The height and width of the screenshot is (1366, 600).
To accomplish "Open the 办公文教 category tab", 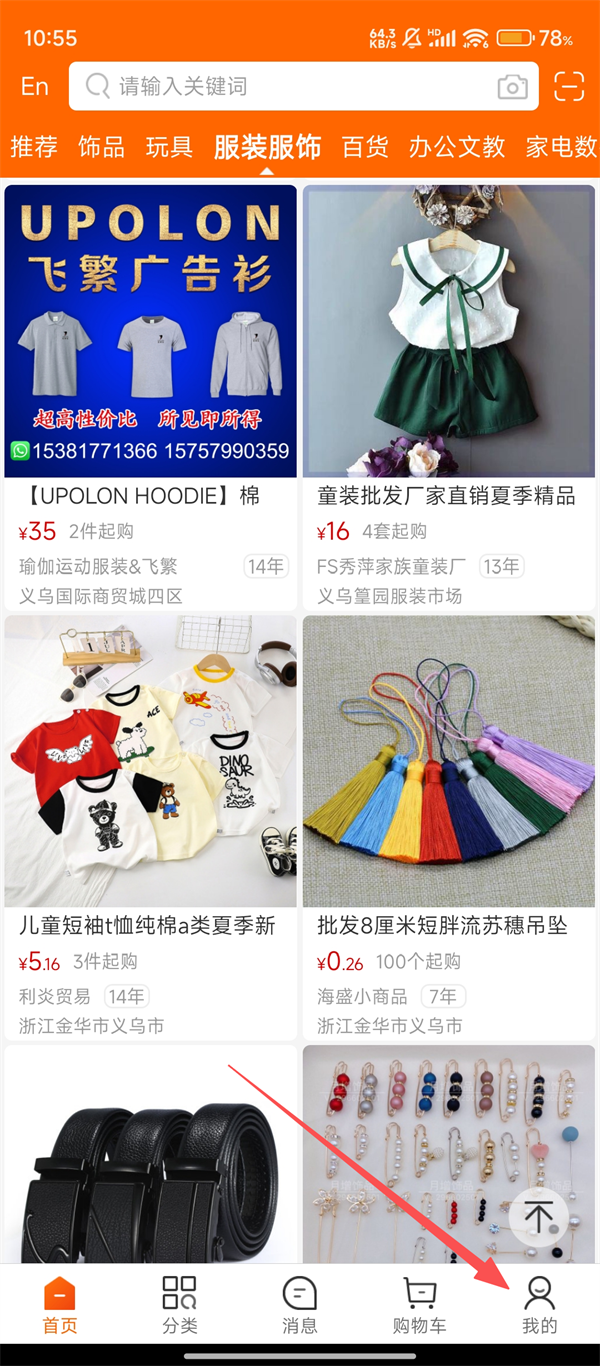I will tap(457, 147).
